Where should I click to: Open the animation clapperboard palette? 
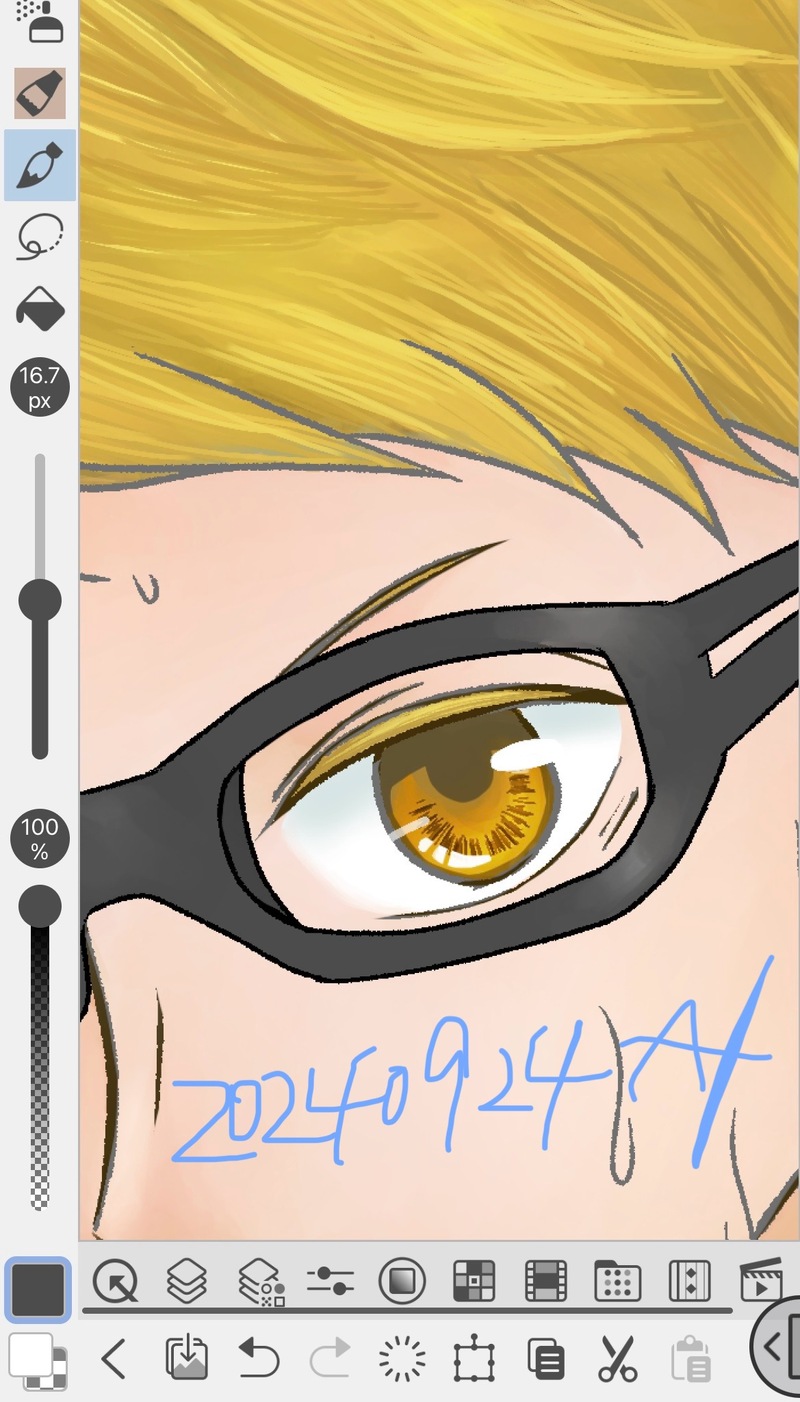pos(760,1281)
